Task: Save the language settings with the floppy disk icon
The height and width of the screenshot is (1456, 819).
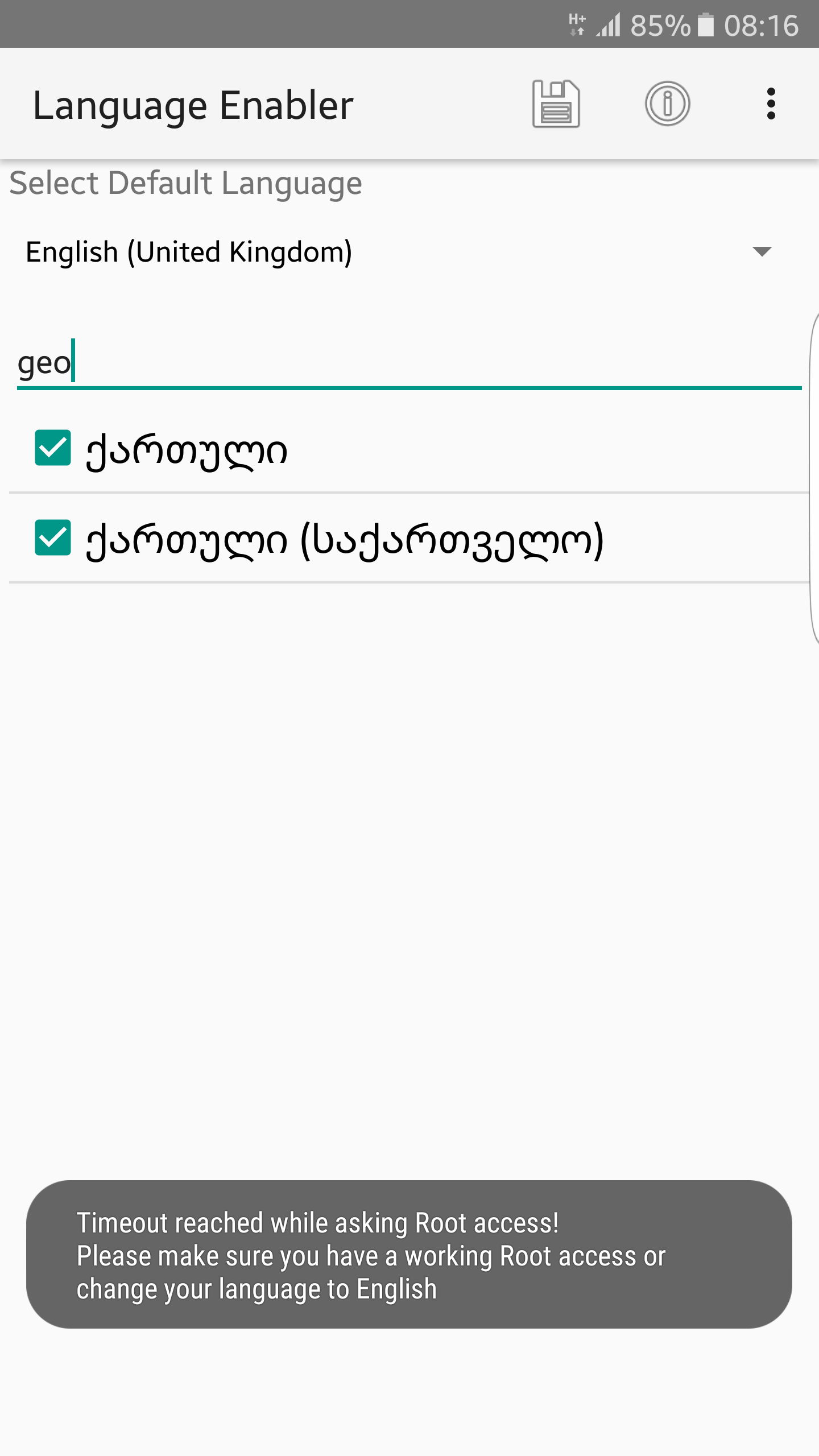Action: [x=556, y=104]
